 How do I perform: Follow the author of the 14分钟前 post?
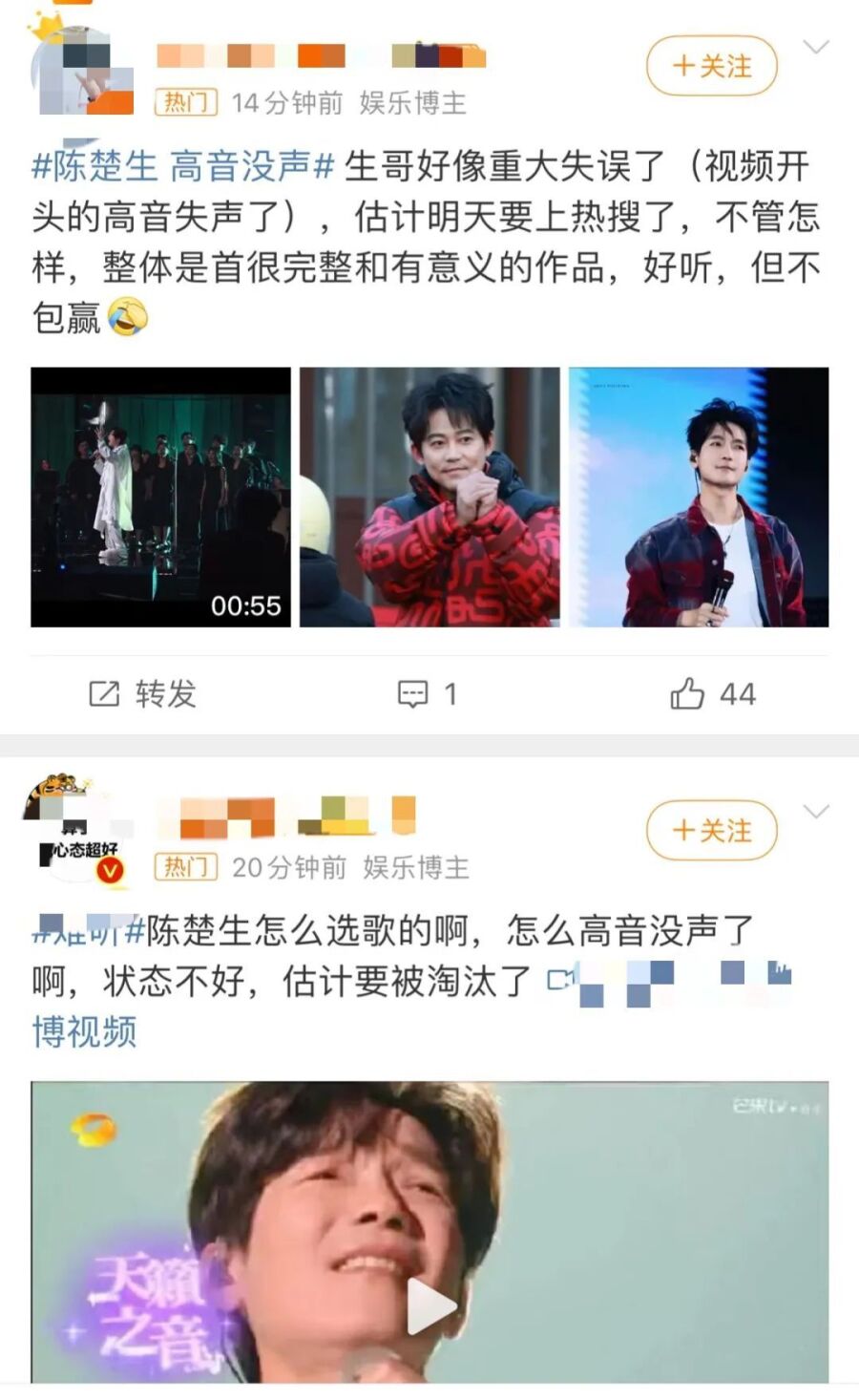coord(711,66)
